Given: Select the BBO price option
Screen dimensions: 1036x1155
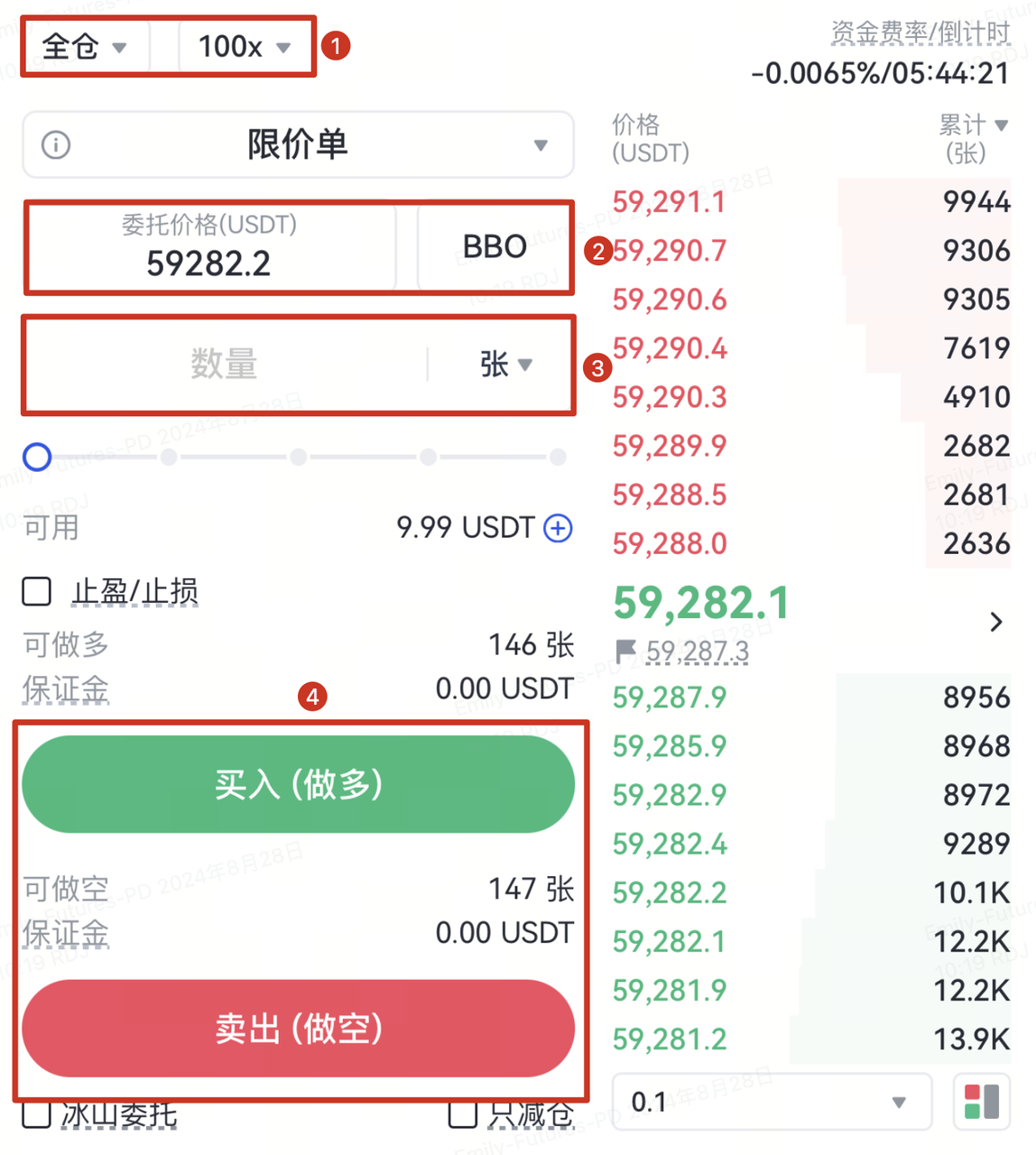Looking at the screenshot, I should click(495, 246).
